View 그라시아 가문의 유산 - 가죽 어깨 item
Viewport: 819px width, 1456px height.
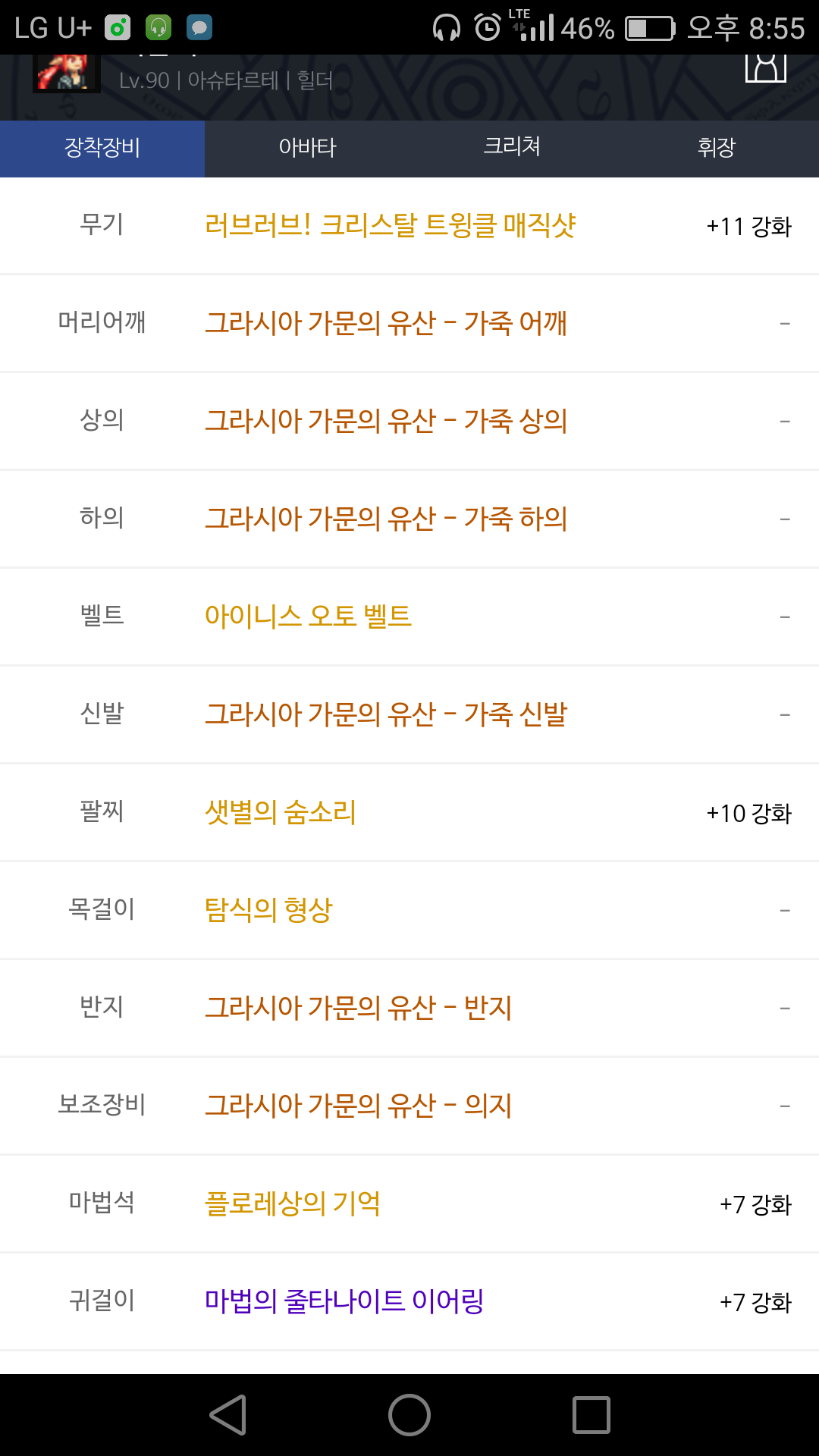385,323
